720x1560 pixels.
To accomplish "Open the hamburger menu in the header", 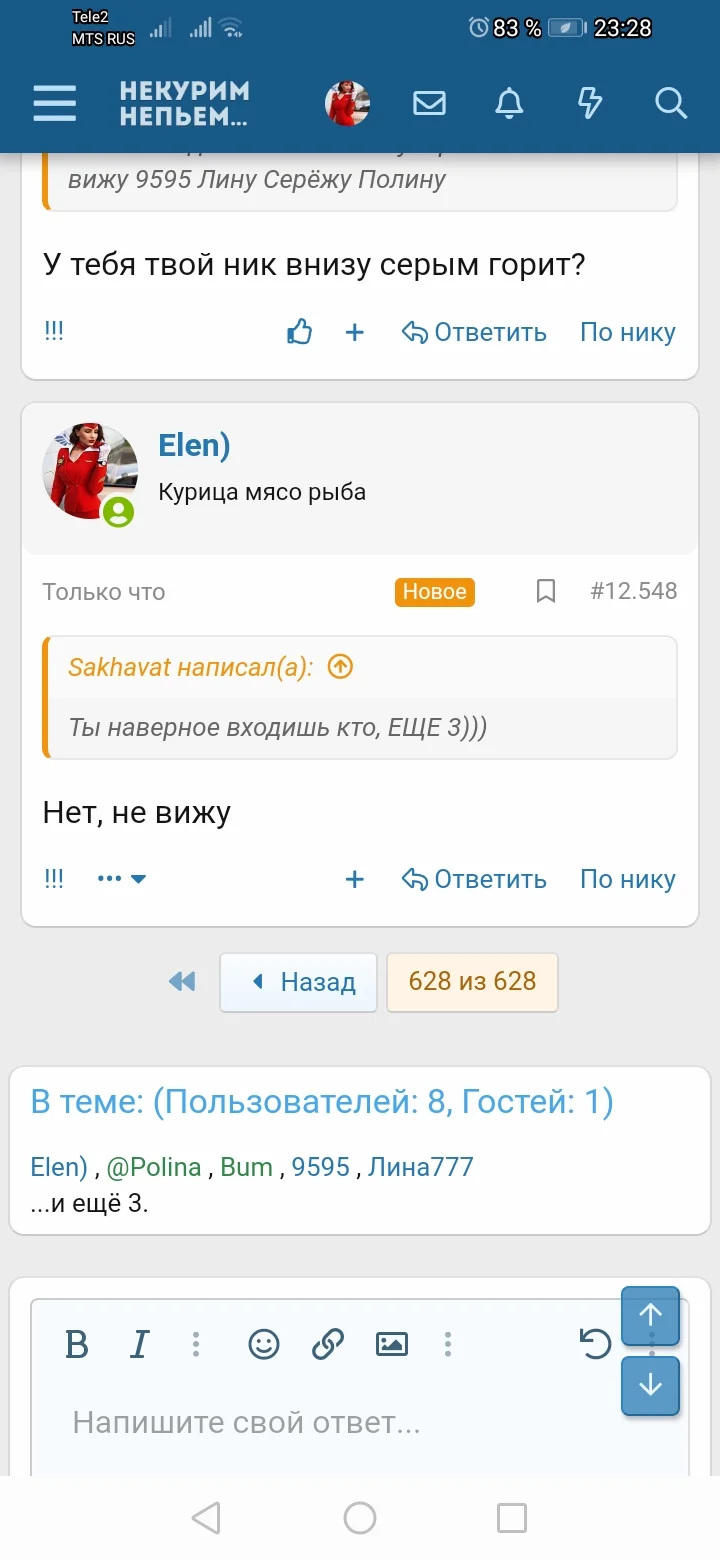I will pyautogui.click(x=54, y=103).
